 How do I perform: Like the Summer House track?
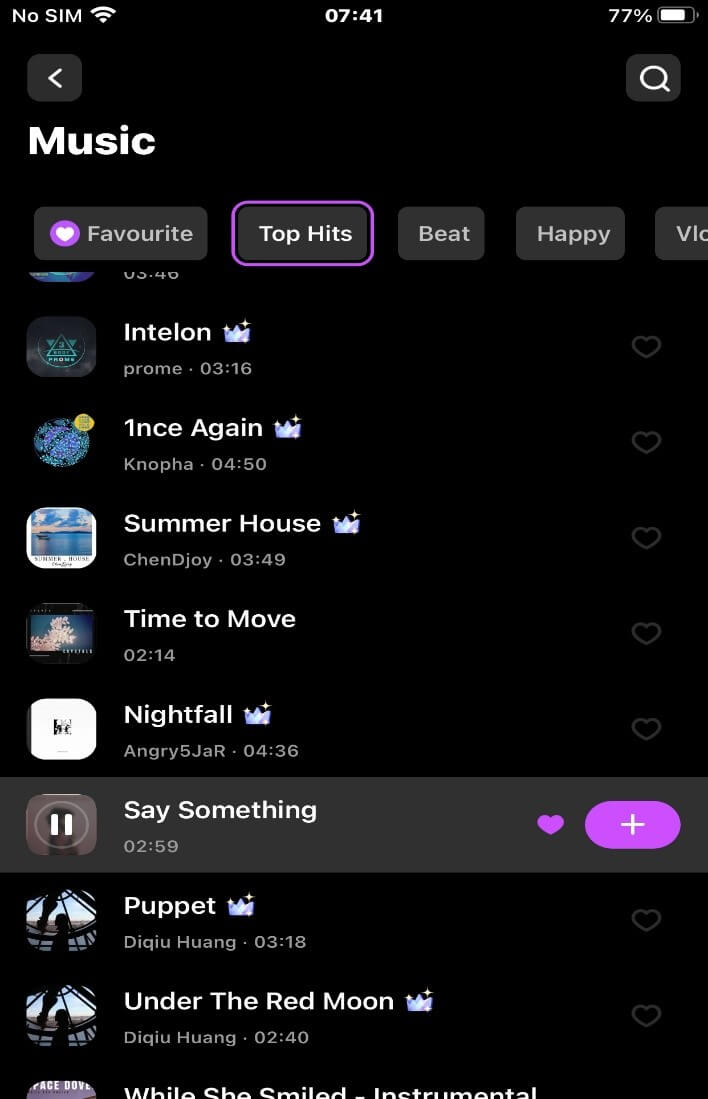point(646,538)
